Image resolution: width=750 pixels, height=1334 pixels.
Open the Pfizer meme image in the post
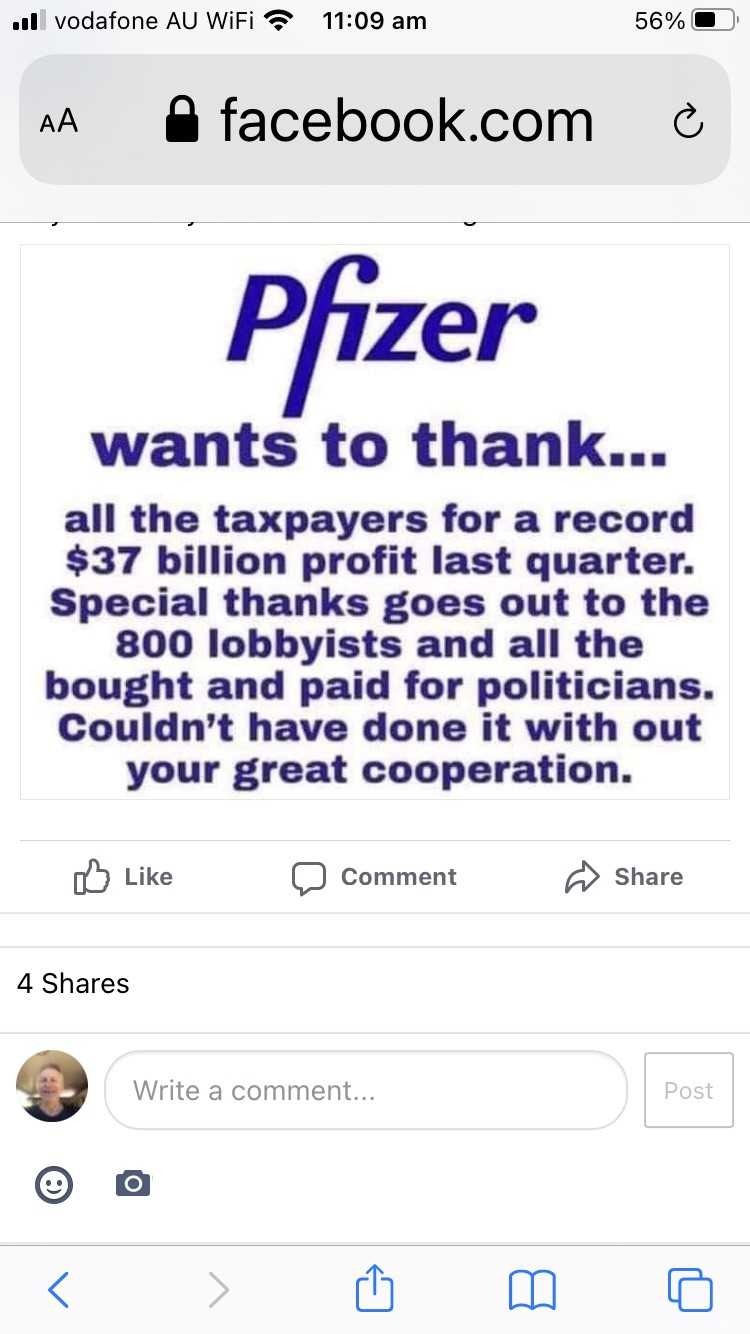pyautogui.click(x=374, y=522)
